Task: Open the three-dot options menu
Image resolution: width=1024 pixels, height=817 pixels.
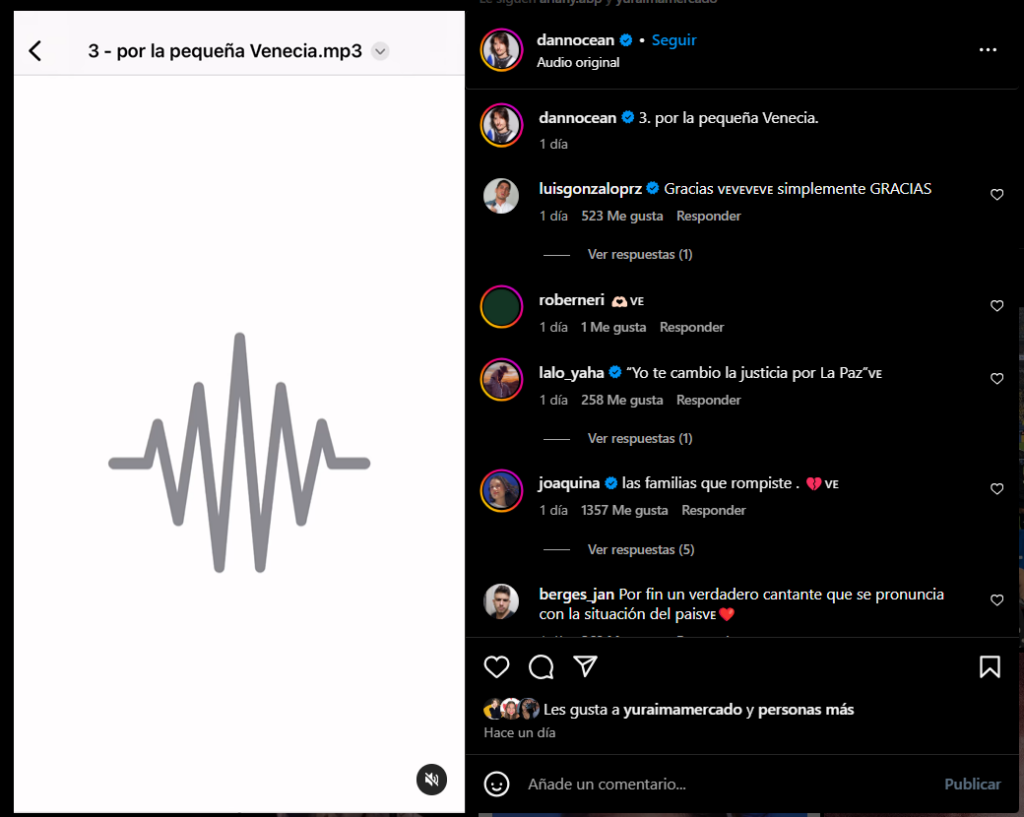Action: pyautogui.click(x=987, y=50)
